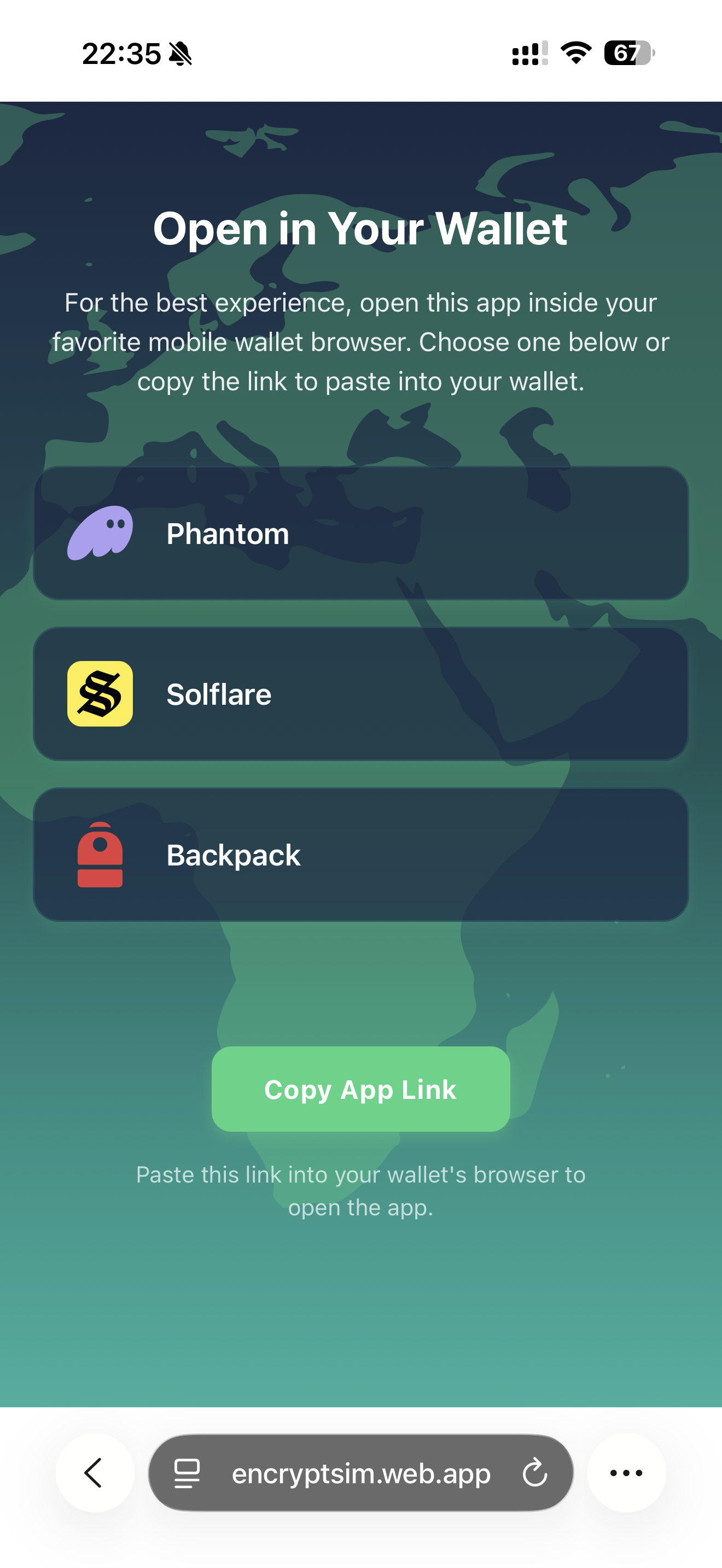Open the app in Phantom wallet
Viewport: 722px width, 1568px height.
tap(360, 533)
